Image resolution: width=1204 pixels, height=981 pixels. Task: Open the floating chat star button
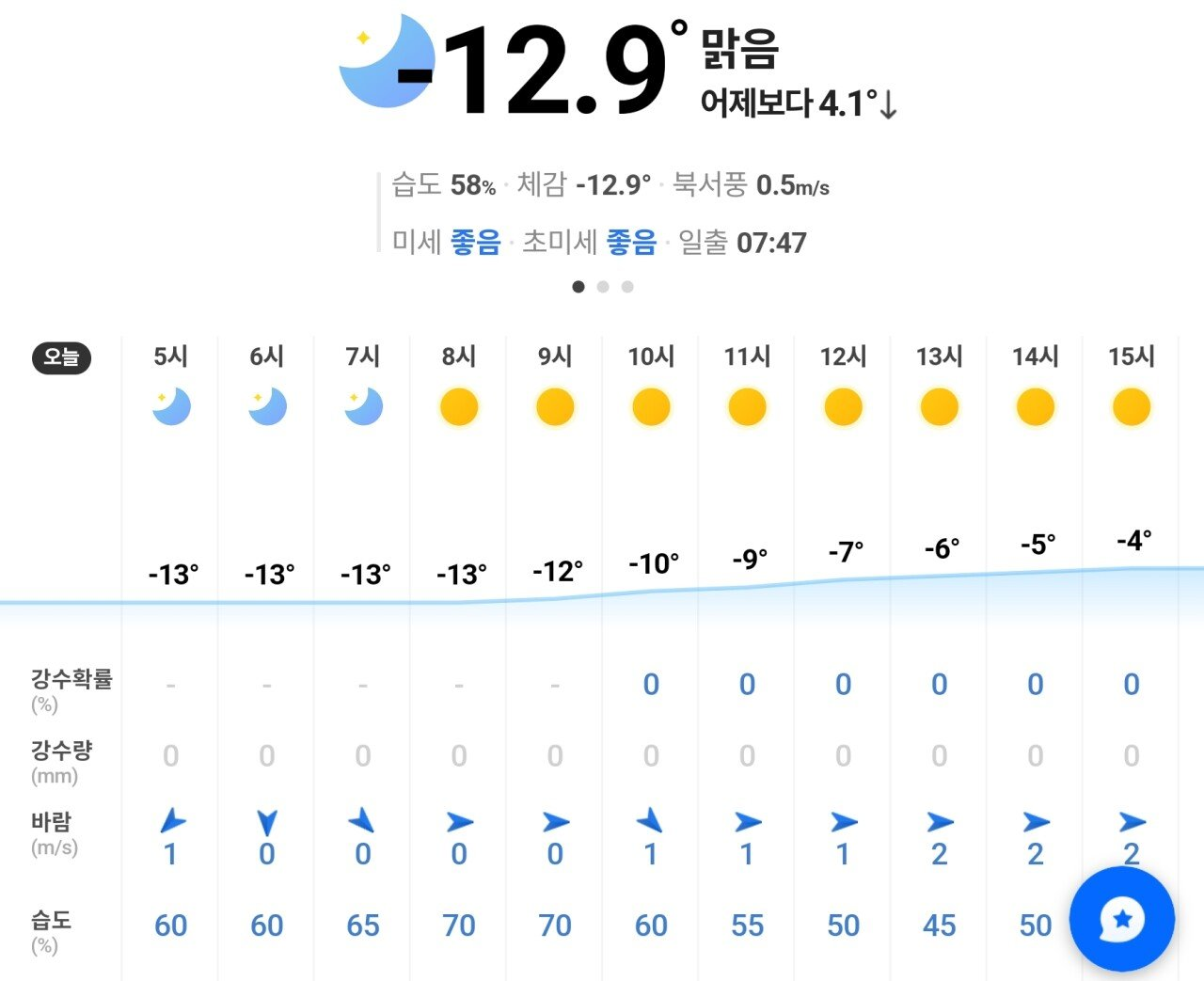point(1121,919)
